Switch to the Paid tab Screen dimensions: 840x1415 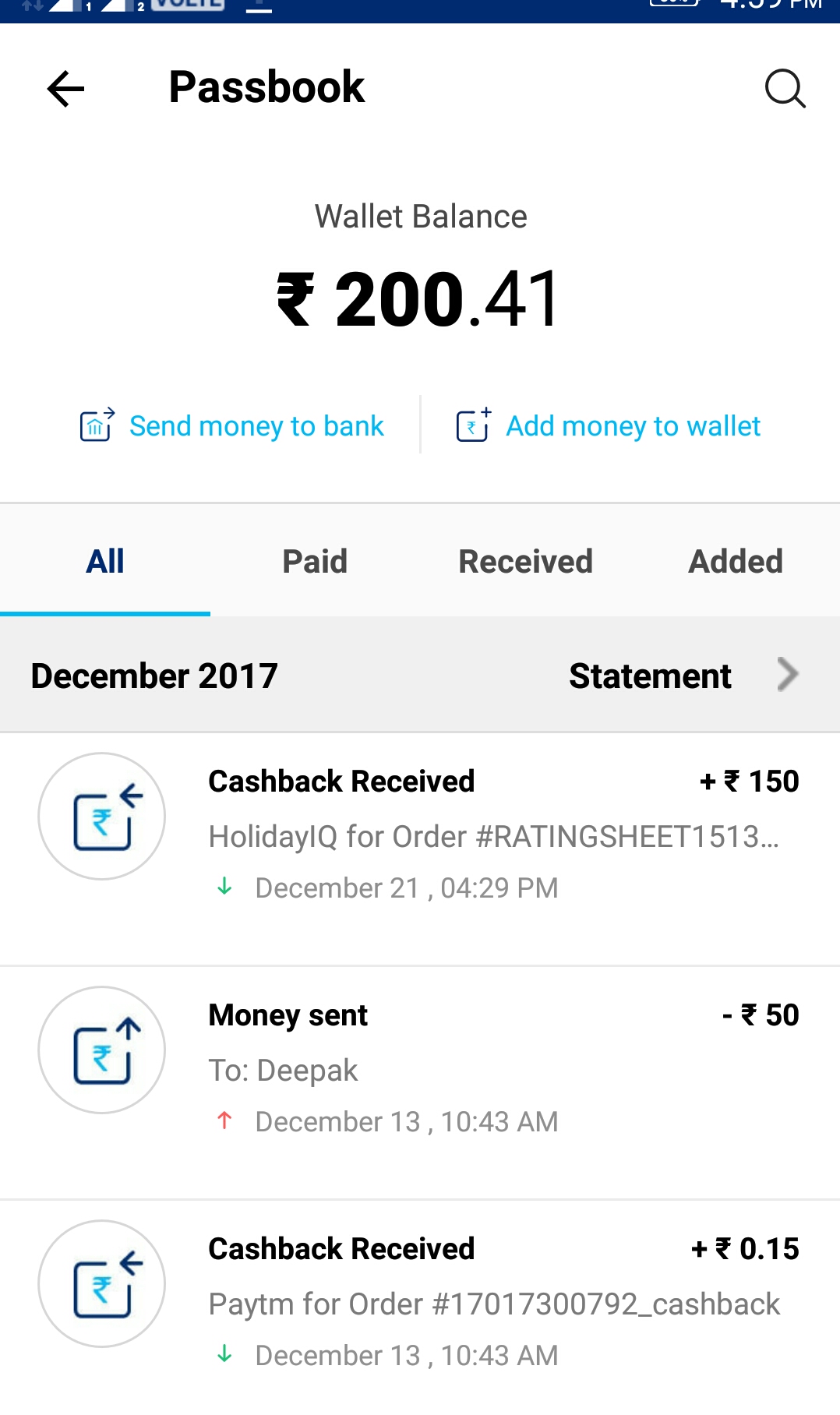315,561
